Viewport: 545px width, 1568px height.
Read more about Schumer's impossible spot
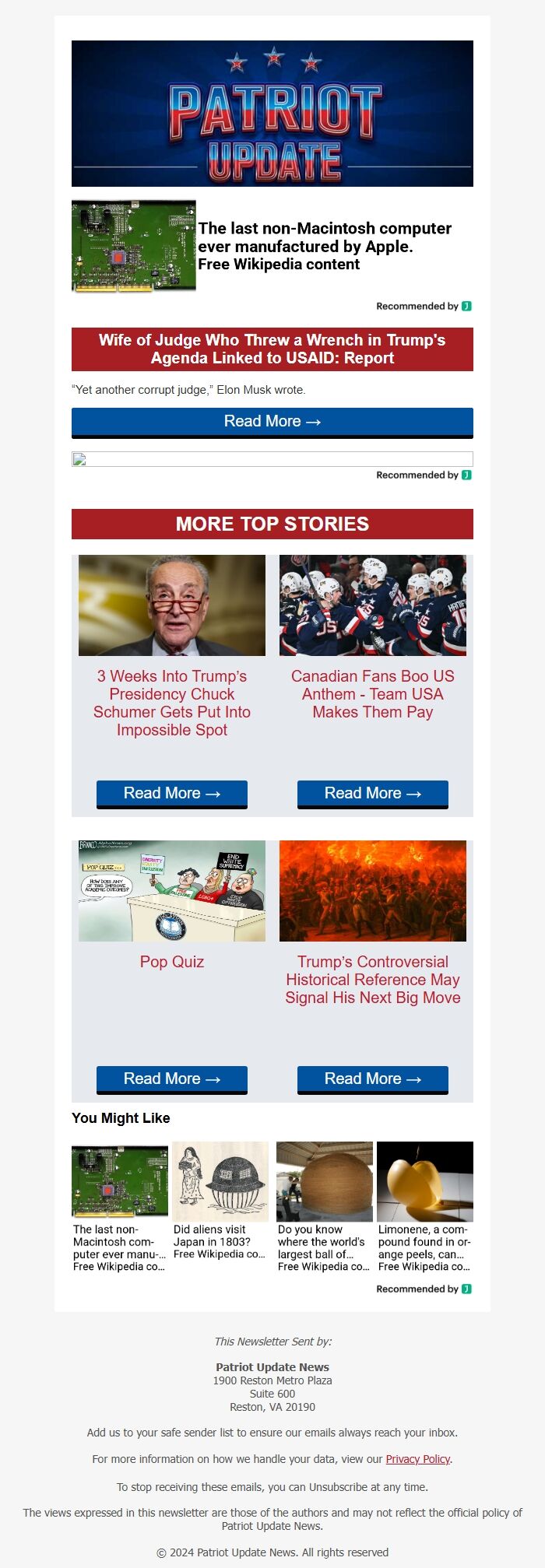172,793
